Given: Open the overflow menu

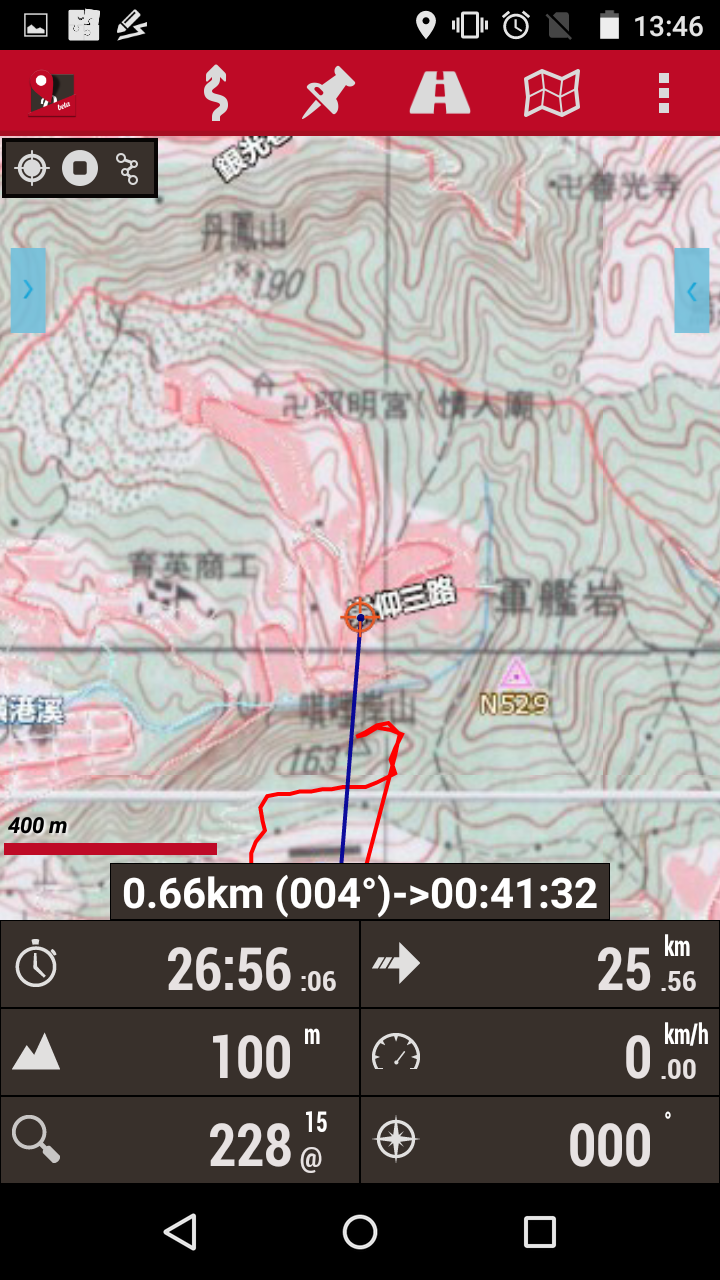Looking at the screenshot, I should click(x=663, y=93).
